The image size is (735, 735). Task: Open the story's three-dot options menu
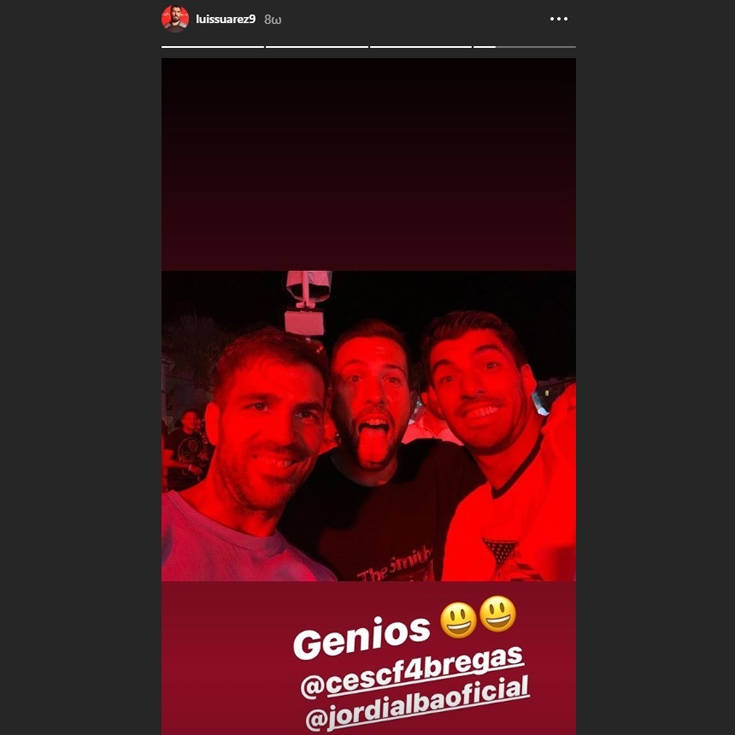coord(559,19)
